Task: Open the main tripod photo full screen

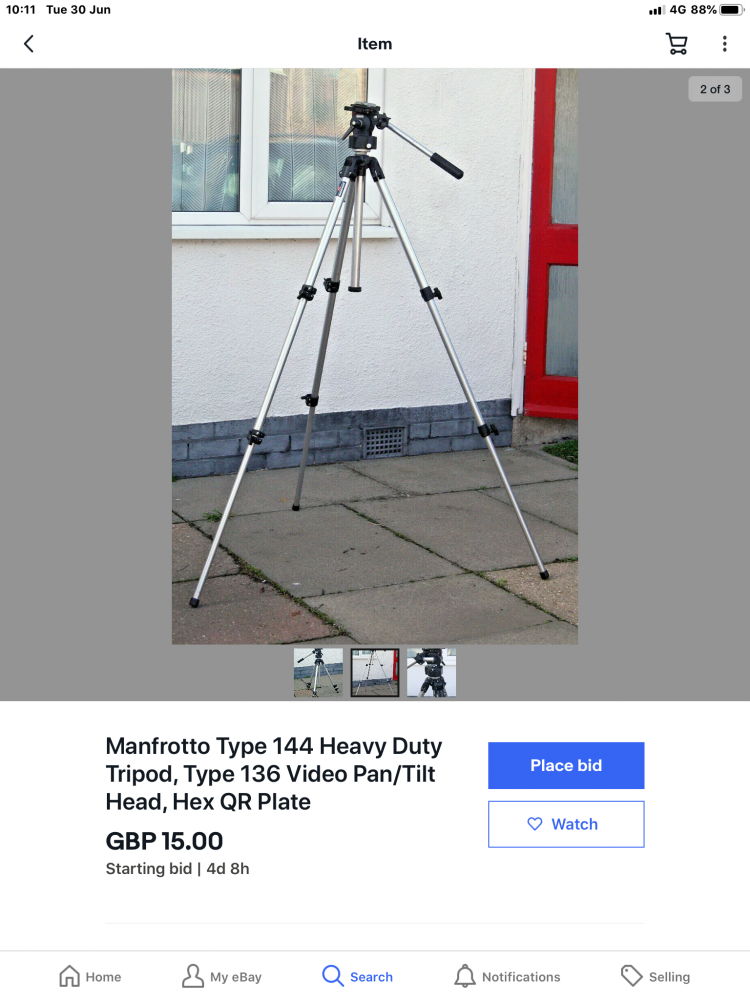Action: (x=374, y=355)
